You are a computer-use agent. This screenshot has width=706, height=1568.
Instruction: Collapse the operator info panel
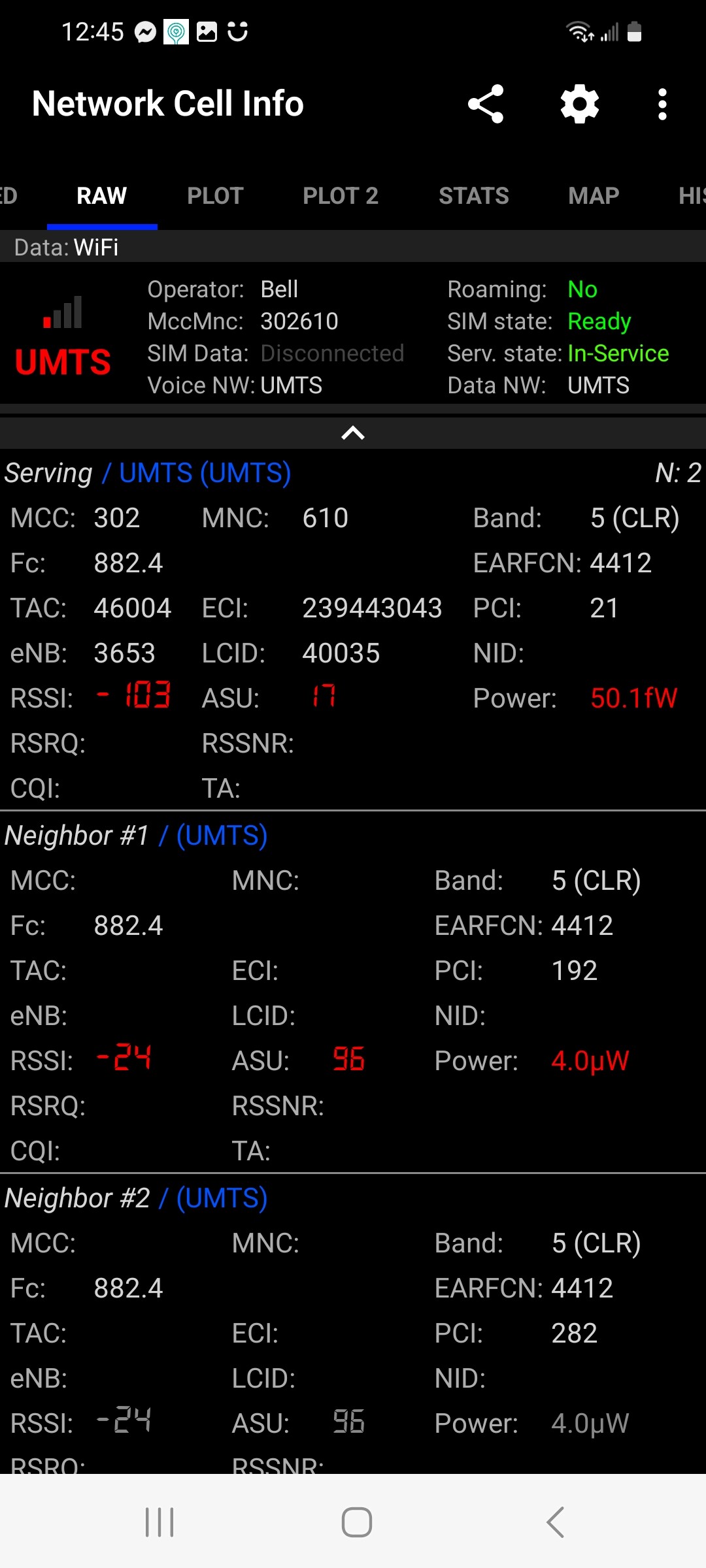[353, 433]
